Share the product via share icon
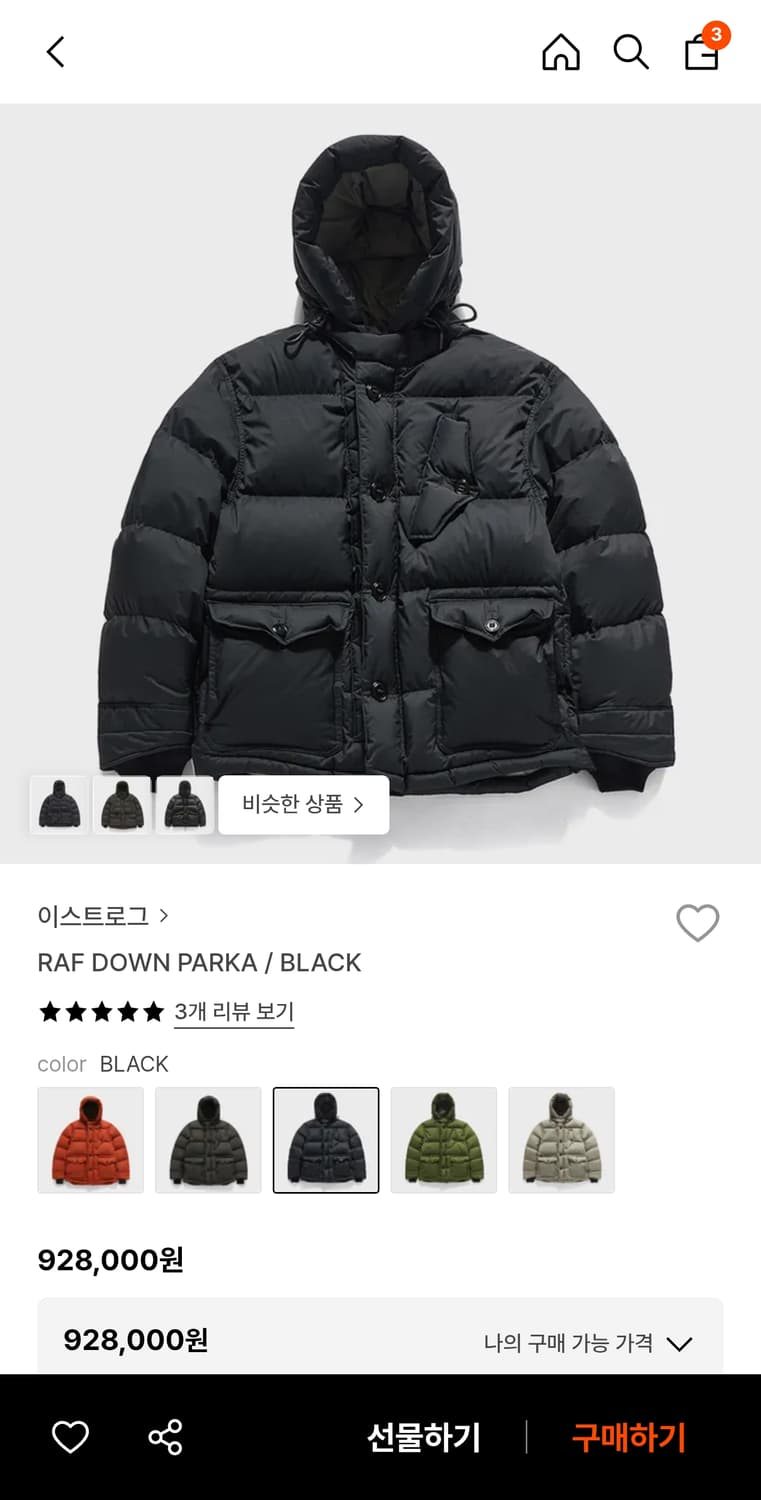The width and height of the screenshot is (761, 1500). [166, 1437]
